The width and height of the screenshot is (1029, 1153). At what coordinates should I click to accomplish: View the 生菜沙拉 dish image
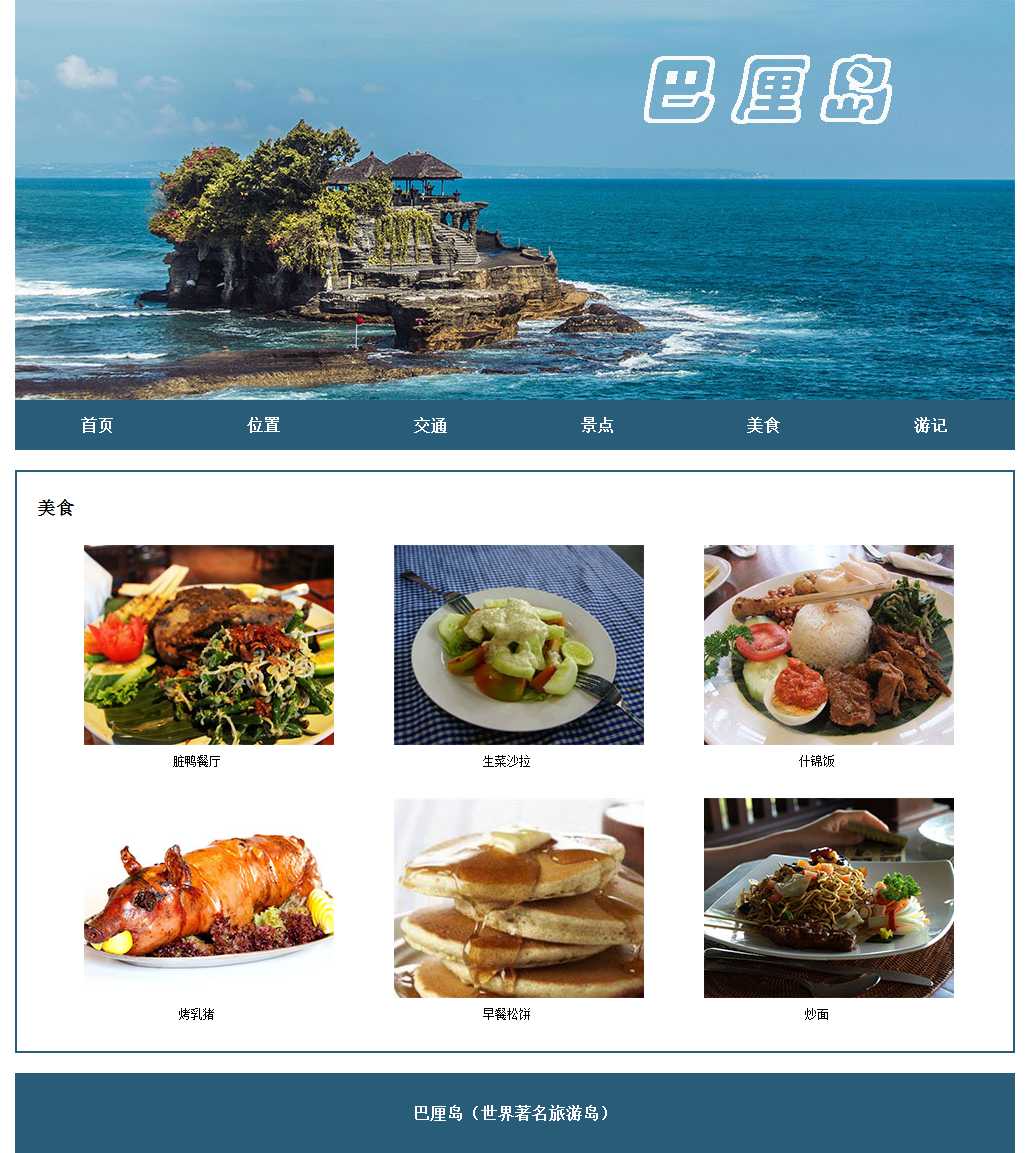coord(519,645)
